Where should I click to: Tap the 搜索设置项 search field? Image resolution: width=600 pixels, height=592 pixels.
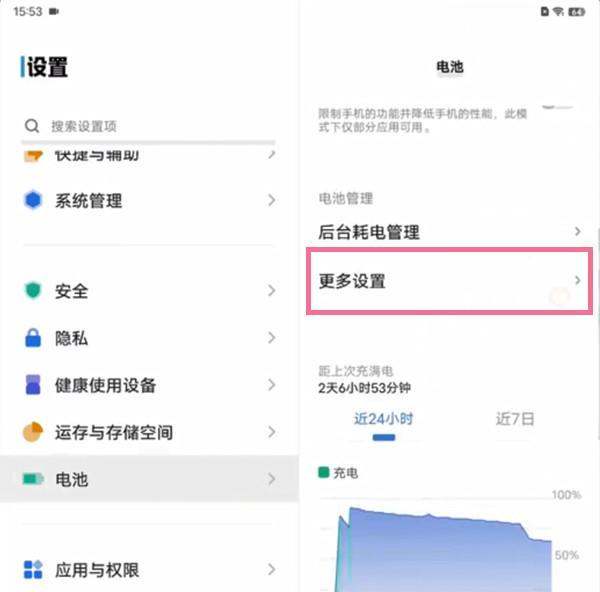coord(148,127)
